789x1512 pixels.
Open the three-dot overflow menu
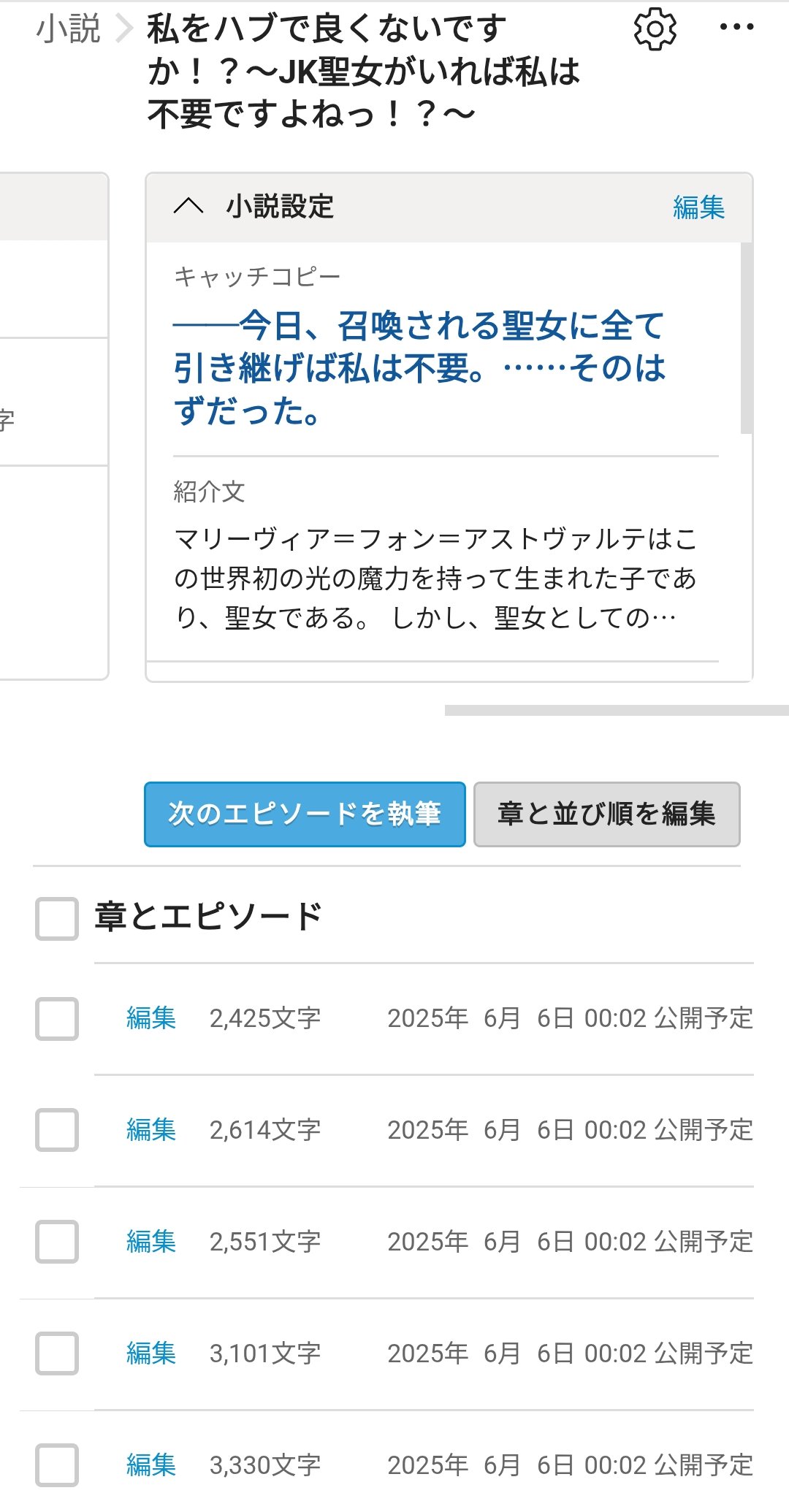[x=736, y=28]
